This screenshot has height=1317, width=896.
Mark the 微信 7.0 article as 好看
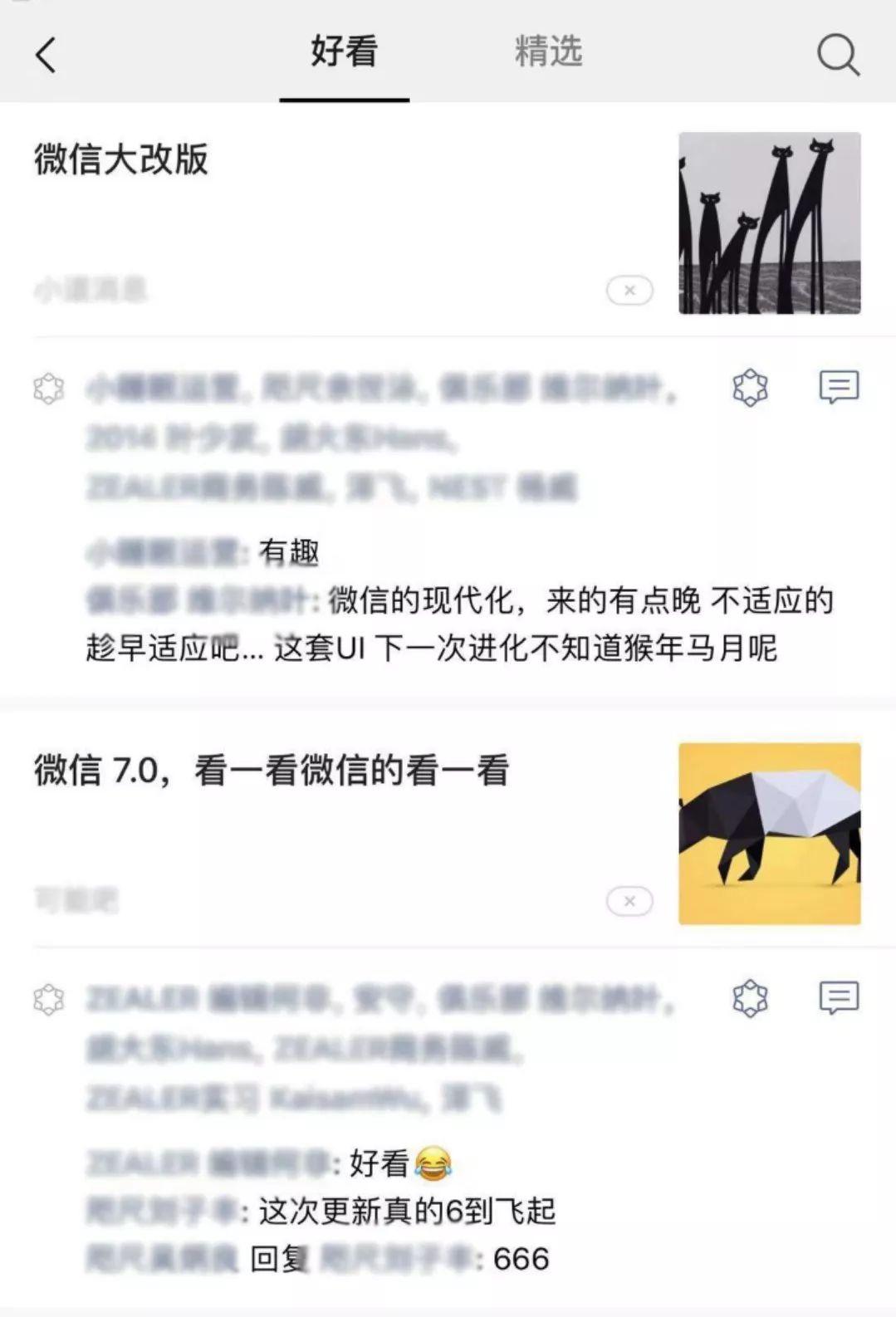(750, 998)
